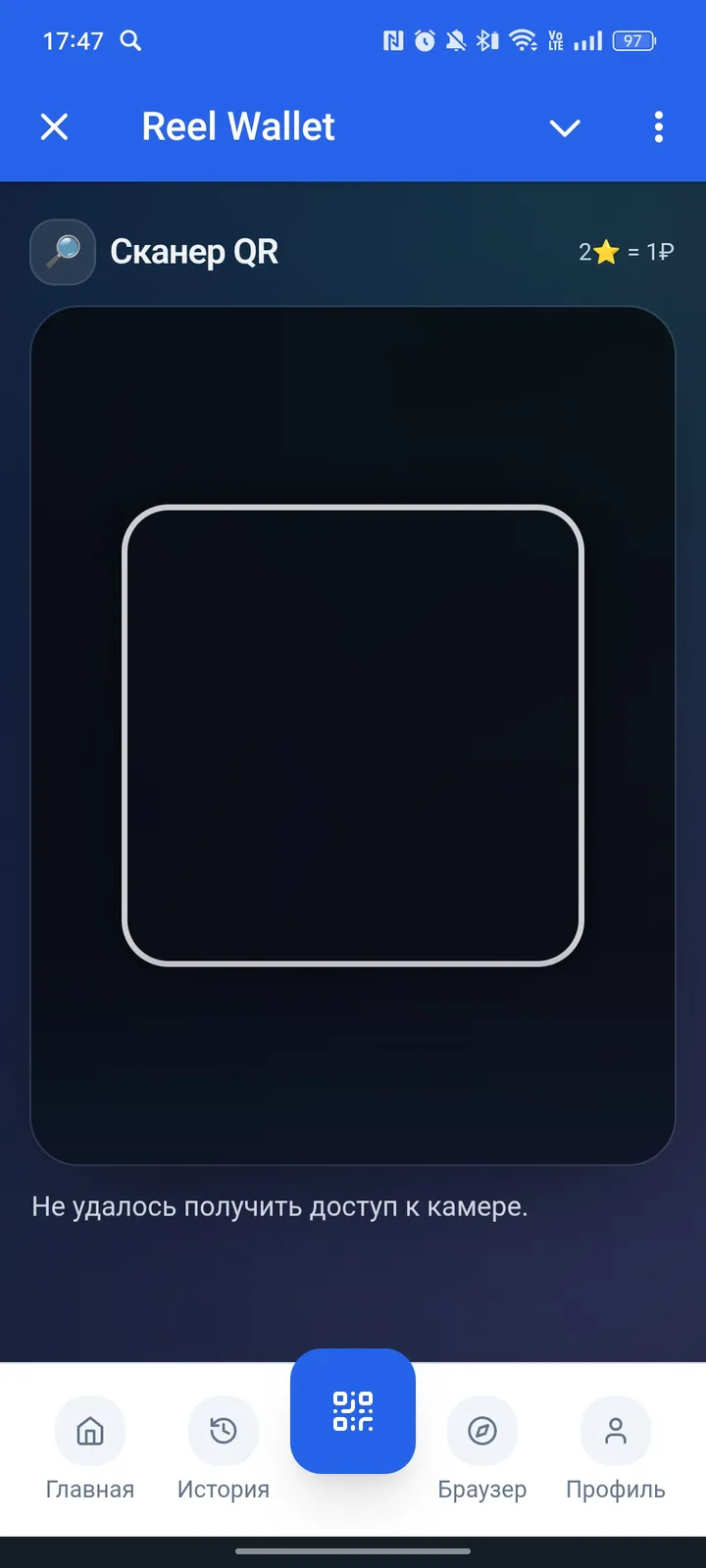Collapse the Reel Wallet window via the chevron
This screenshot has height=1568, width=706.
pos(565,127)
